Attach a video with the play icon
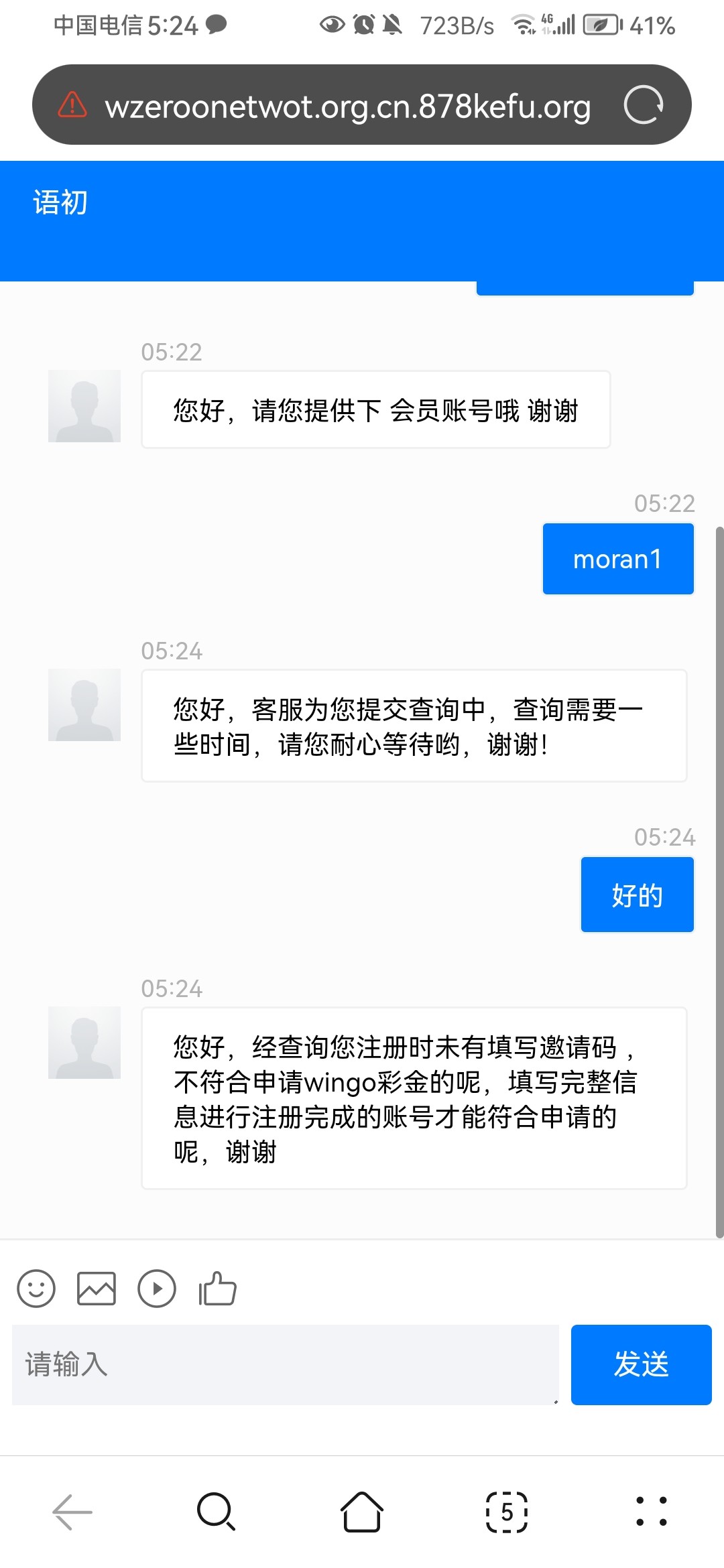This screenshot has width=724, height=1568. [157, 1289]
